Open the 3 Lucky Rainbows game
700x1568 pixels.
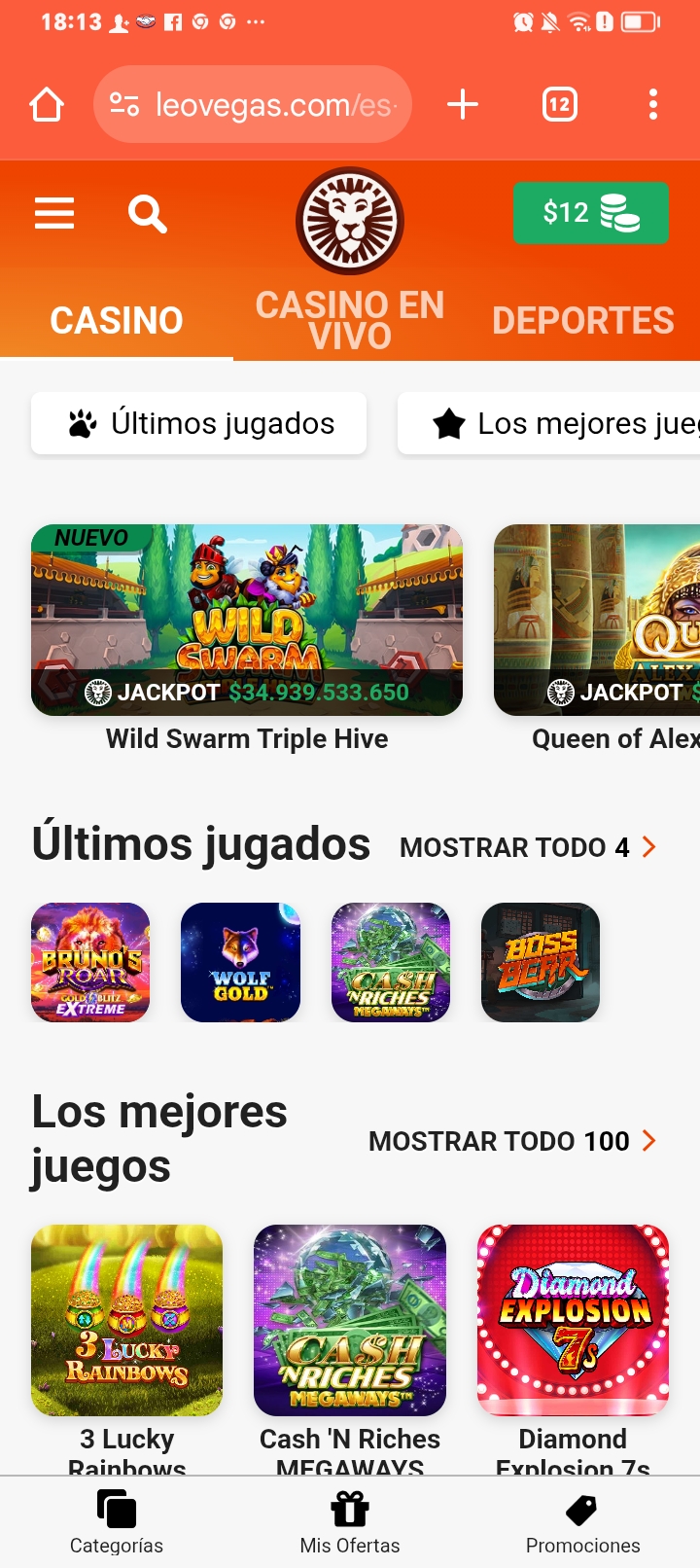coord(127,1320)
